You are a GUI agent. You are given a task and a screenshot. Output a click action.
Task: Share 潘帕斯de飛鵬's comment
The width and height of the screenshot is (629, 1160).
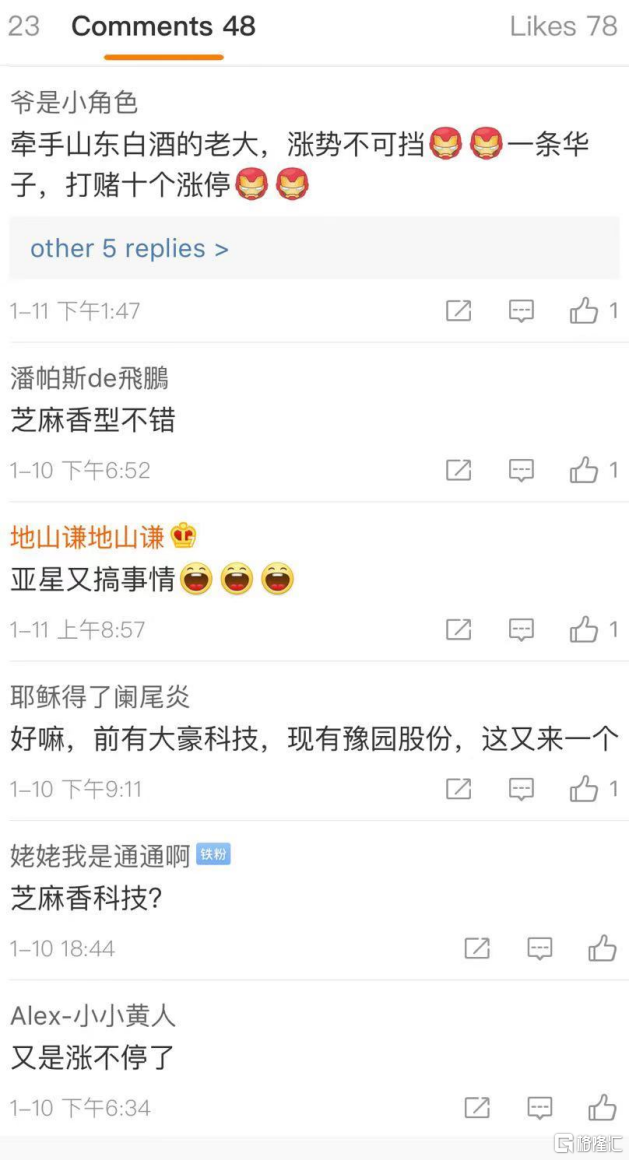pyautogui.click(x=458, y=470)
